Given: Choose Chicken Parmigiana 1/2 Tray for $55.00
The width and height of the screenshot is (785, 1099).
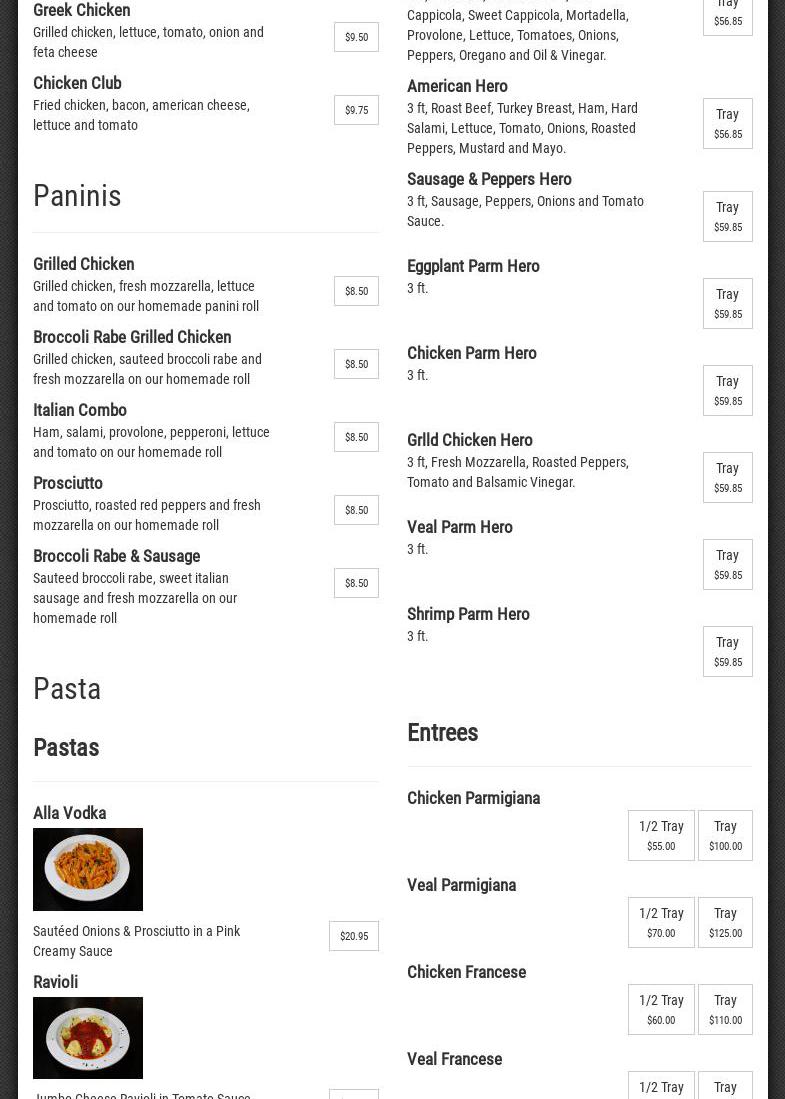Looking at the screenshot, I should 661,835.
